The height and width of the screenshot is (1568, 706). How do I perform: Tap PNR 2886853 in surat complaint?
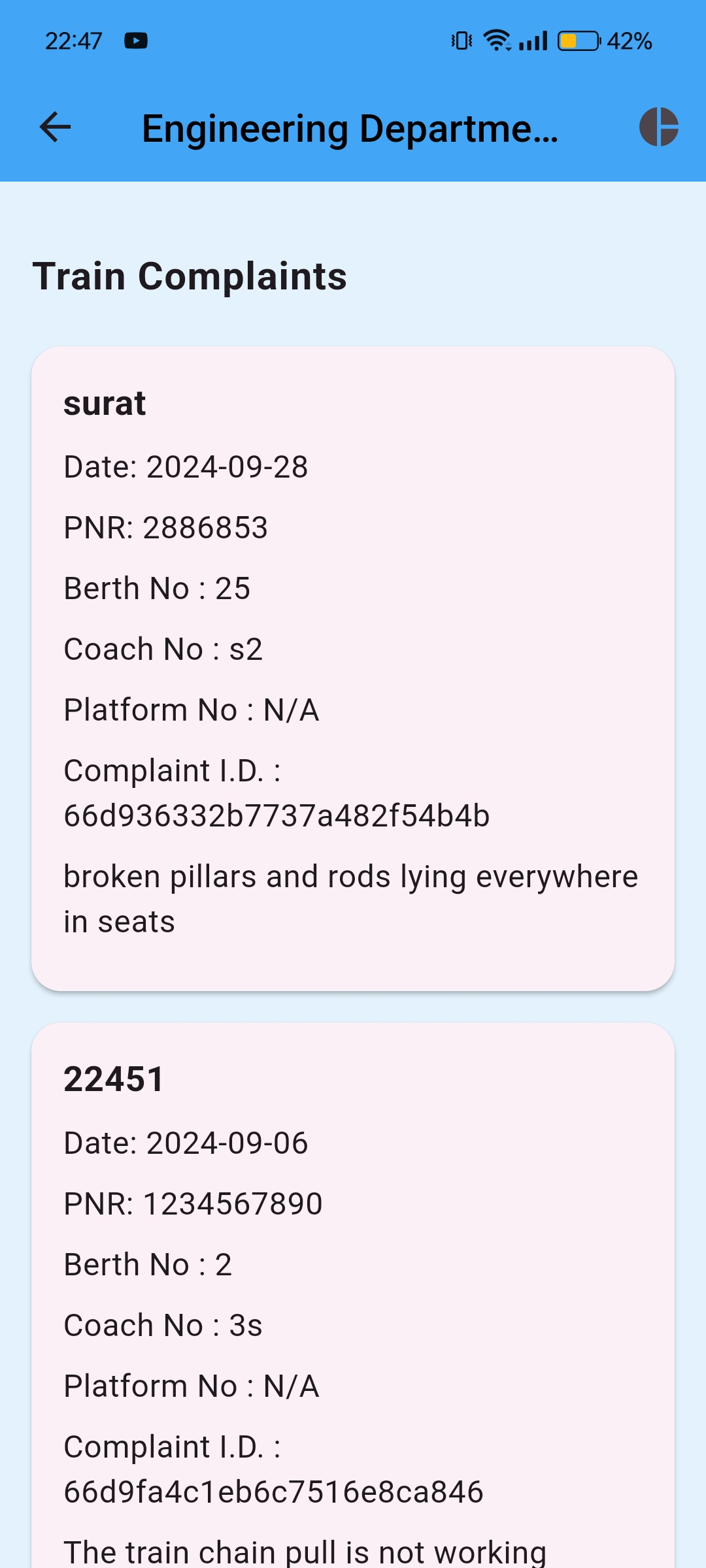pyautogui.click(x=166, y=527)
